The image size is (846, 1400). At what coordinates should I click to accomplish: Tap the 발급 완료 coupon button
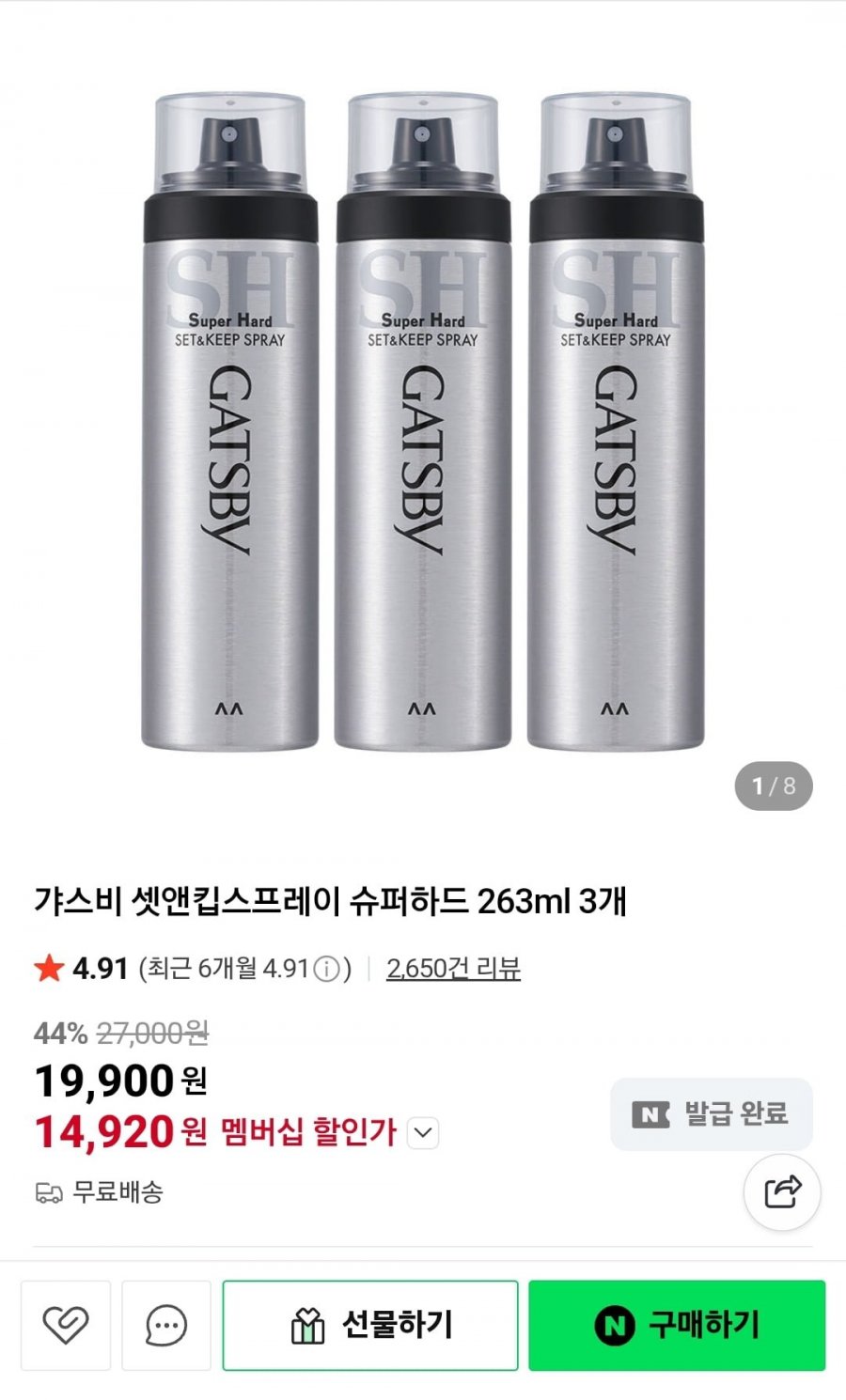(712, 1114)
